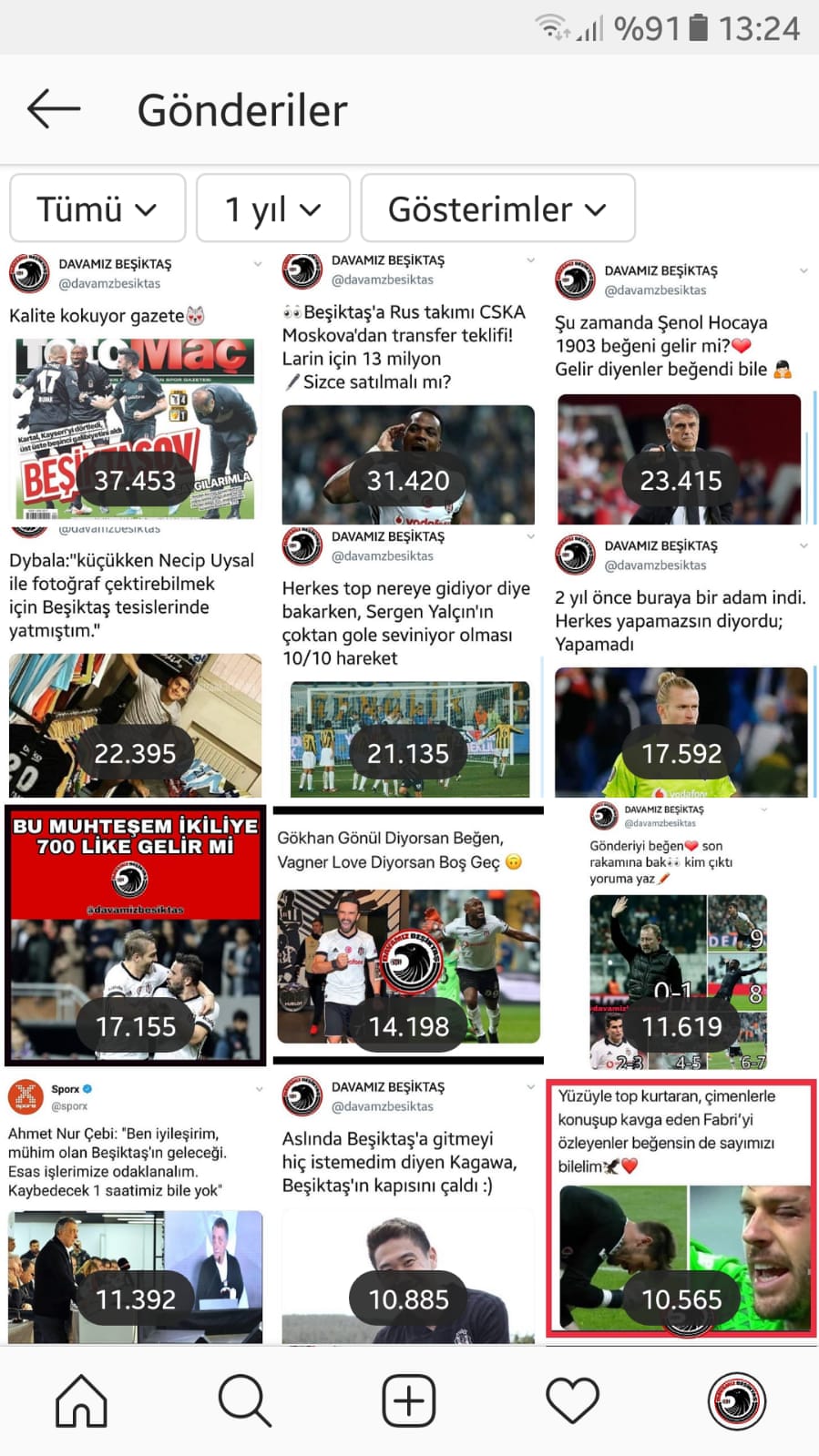
Task: Open the 1 yıl period dropdown
Action: click(273, 209)
